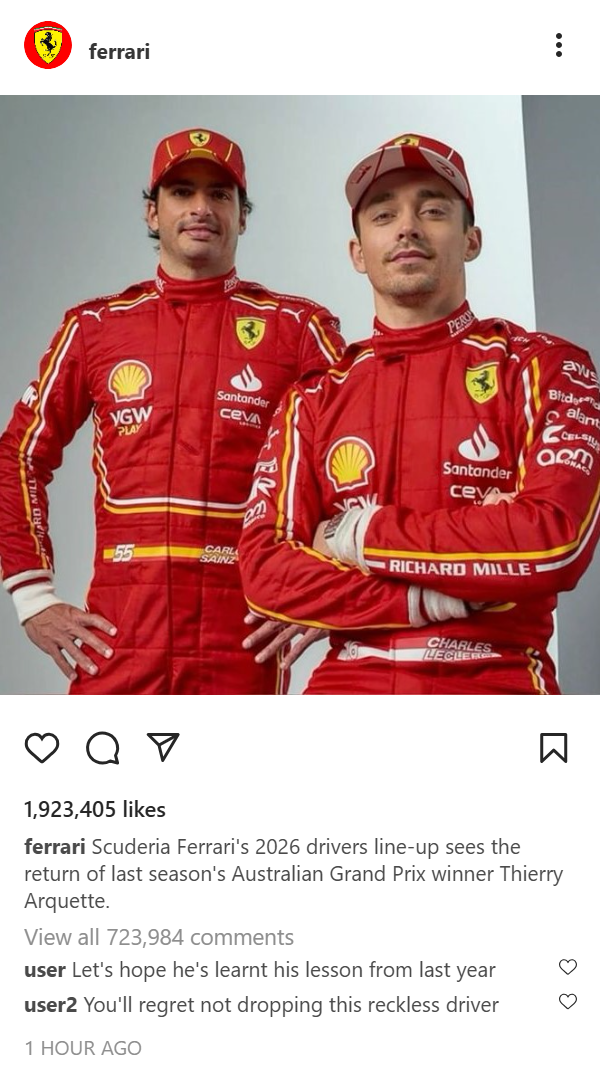Open the profile of commenter user2

click(x=51, y=1005)
